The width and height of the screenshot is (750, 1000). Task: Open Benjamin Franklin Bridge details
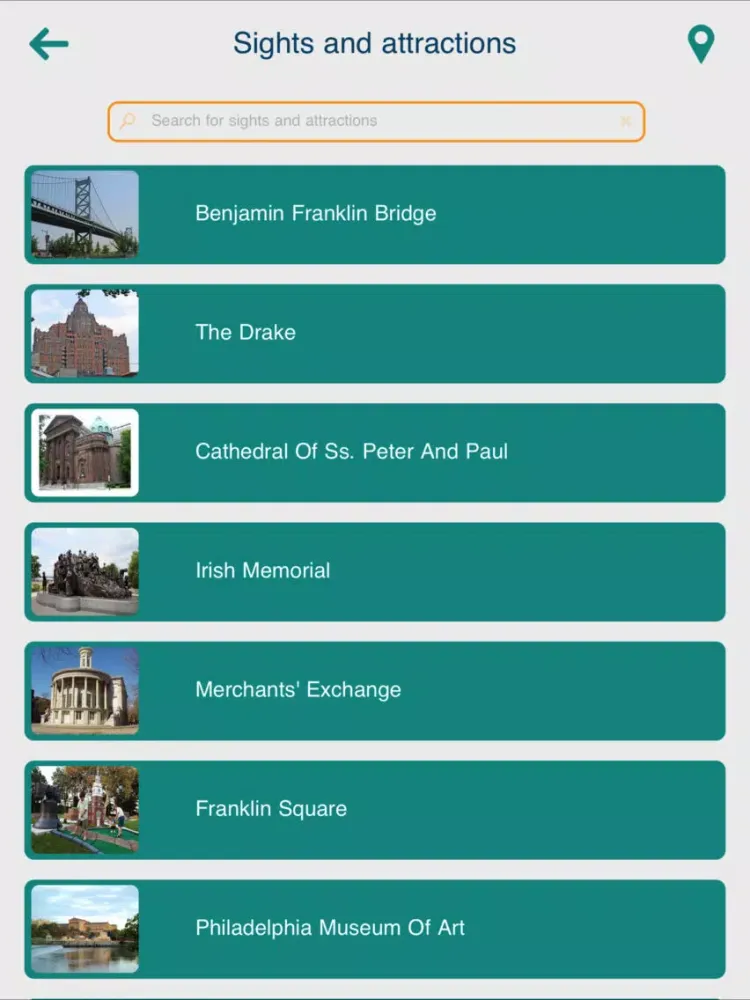point(375,214)
